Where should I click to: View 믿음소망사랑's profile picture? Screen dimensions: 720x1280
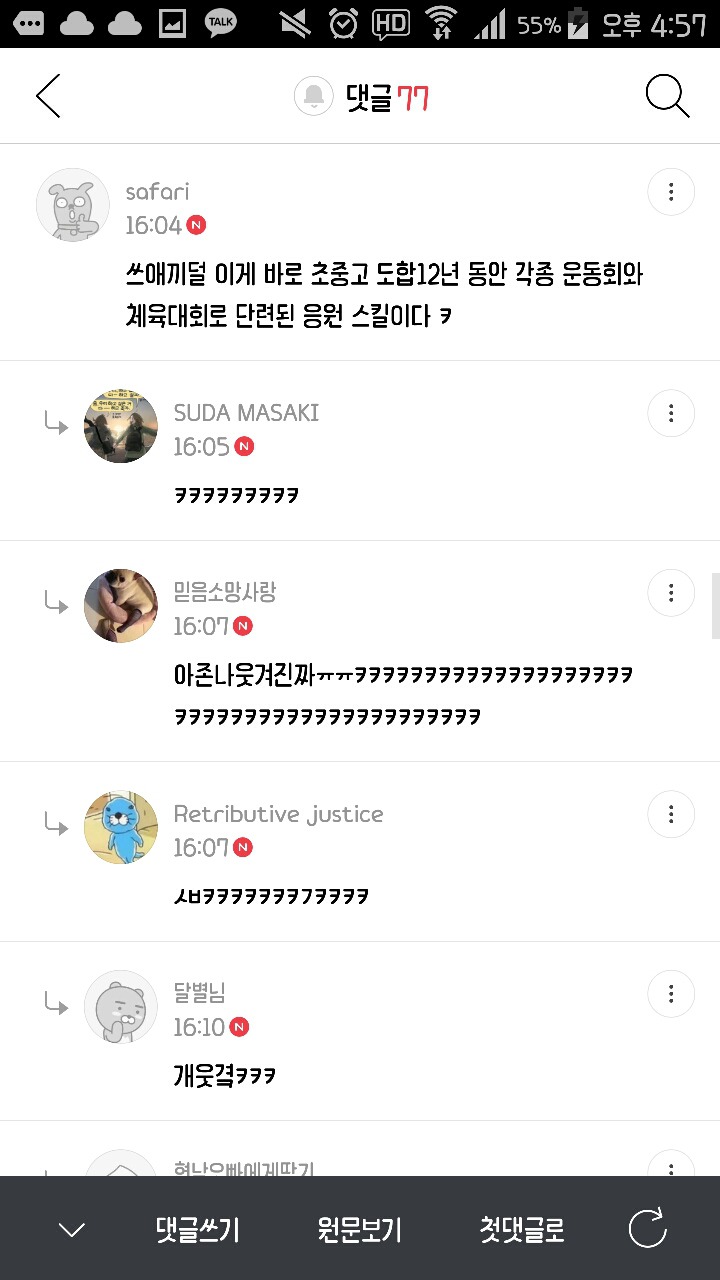coord(121,606)
